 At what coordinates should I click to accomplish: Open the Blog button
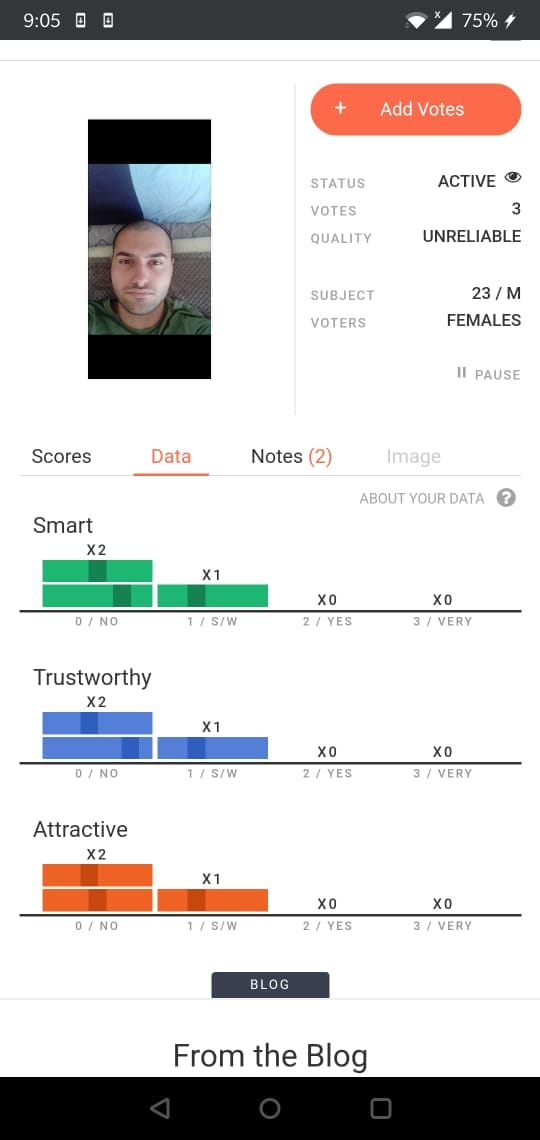pos(270,984)
